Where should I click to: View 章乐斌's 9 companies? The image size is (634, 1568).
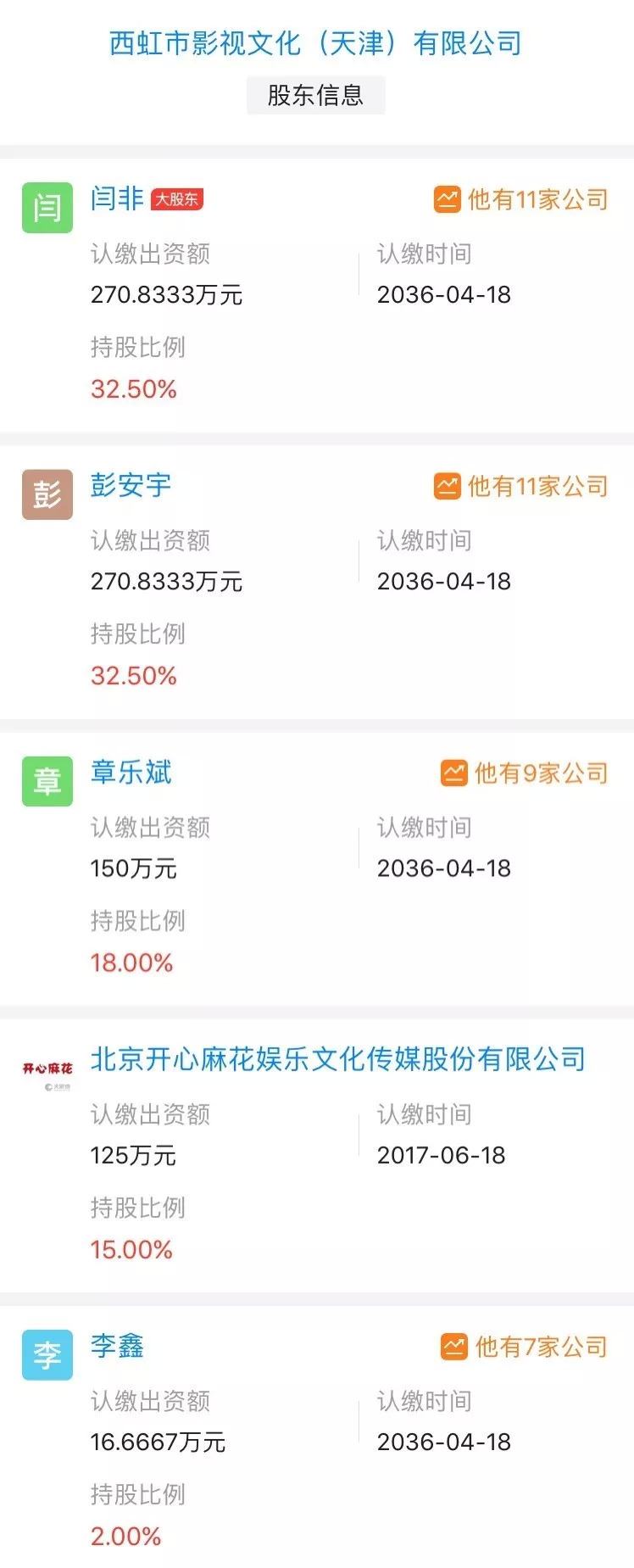pyautogui.click(x=525, y=773)
